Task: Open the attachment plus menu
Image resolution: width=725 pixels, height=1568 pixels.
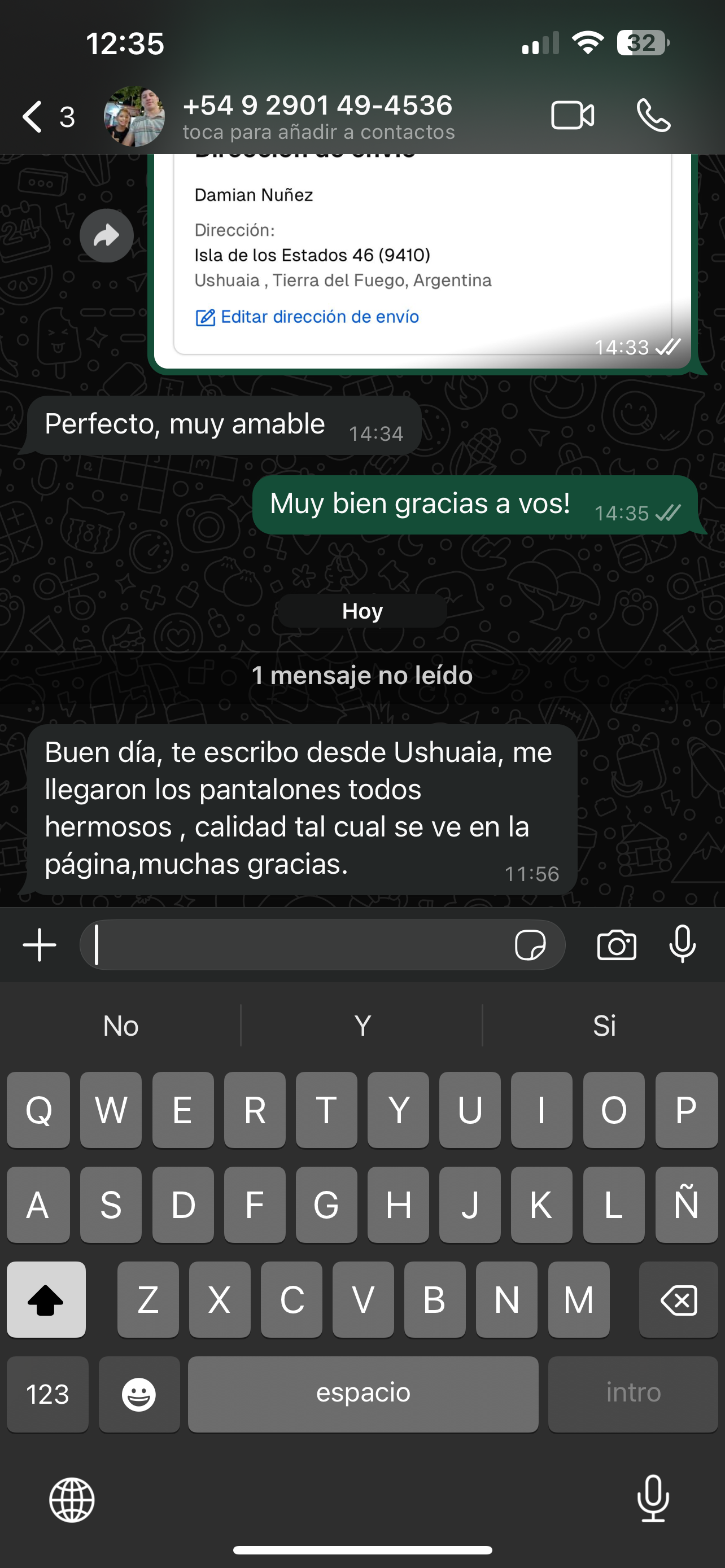Action: click(40, 945)
